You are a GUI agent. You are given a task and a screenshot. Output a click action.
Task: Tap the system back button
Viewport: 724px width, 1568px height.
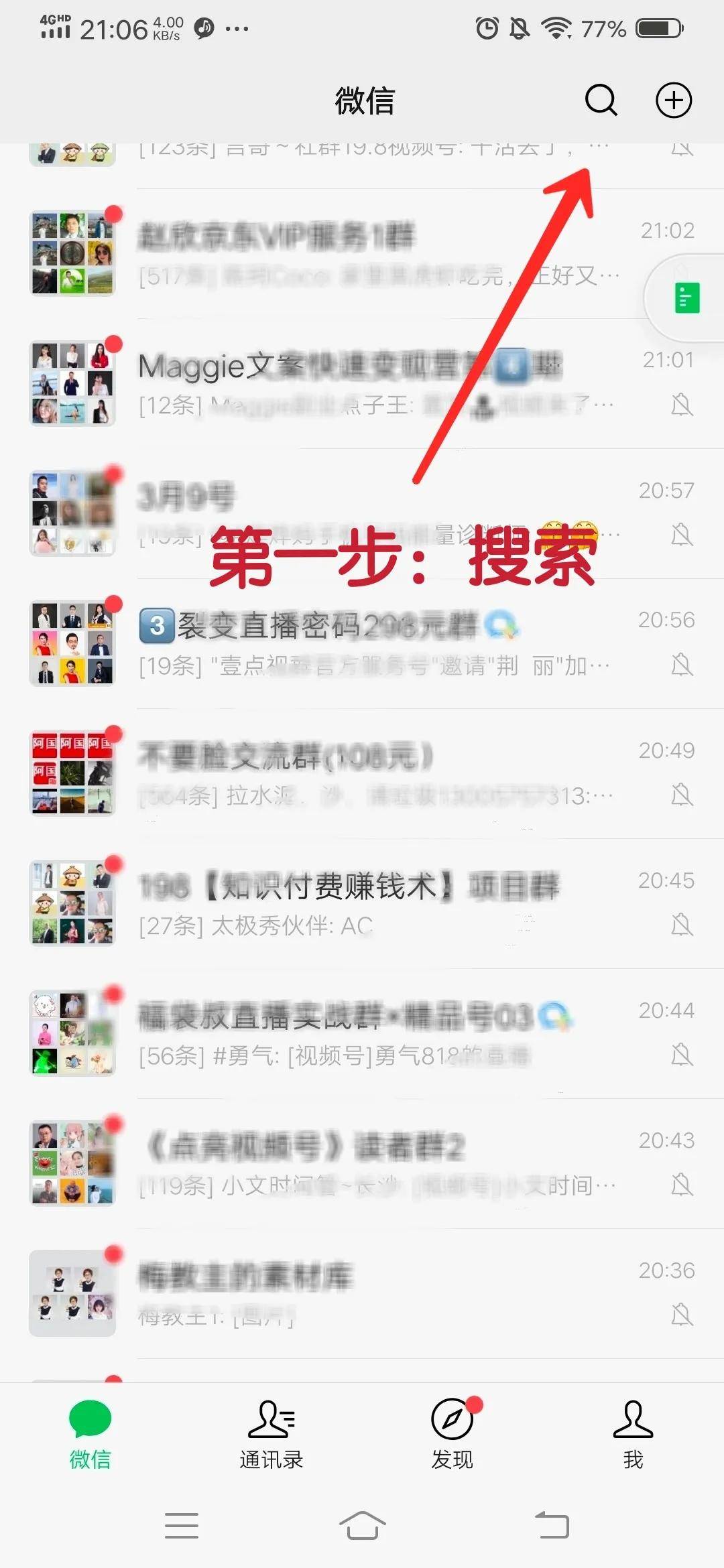coord(552,1526)
